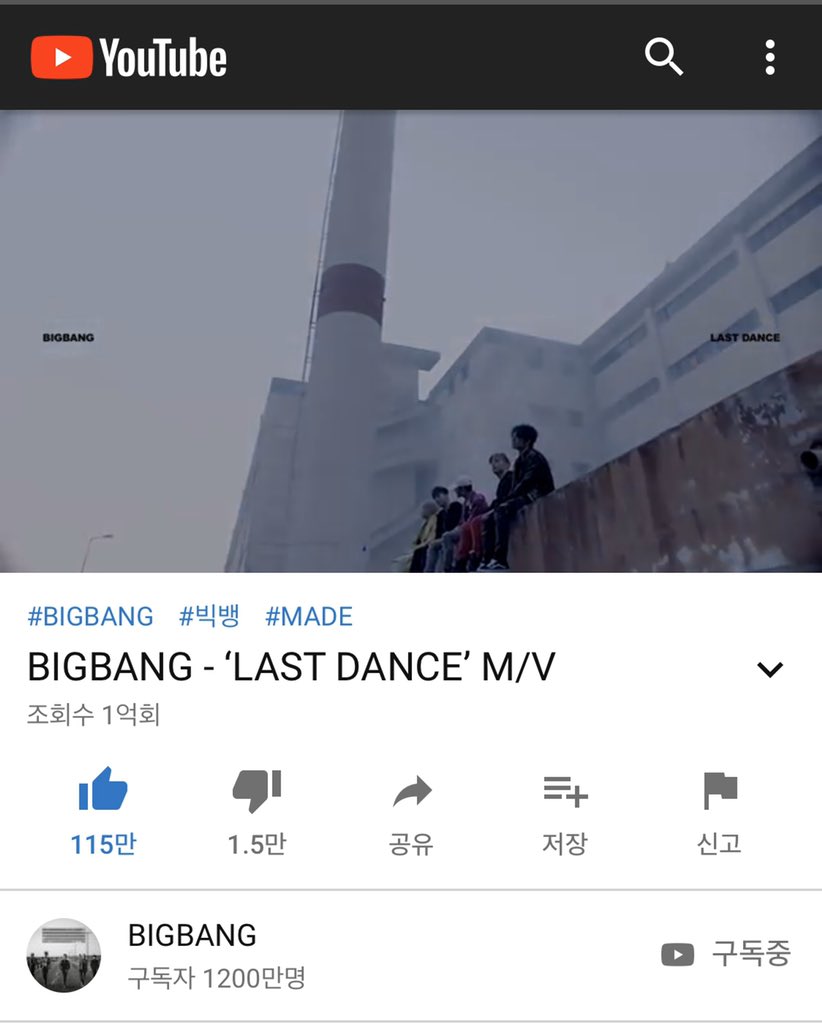Tap the 구독중 subscribed button
Image resolution: width=822 pixels, height=1024 pixels.
pos(727,954)
